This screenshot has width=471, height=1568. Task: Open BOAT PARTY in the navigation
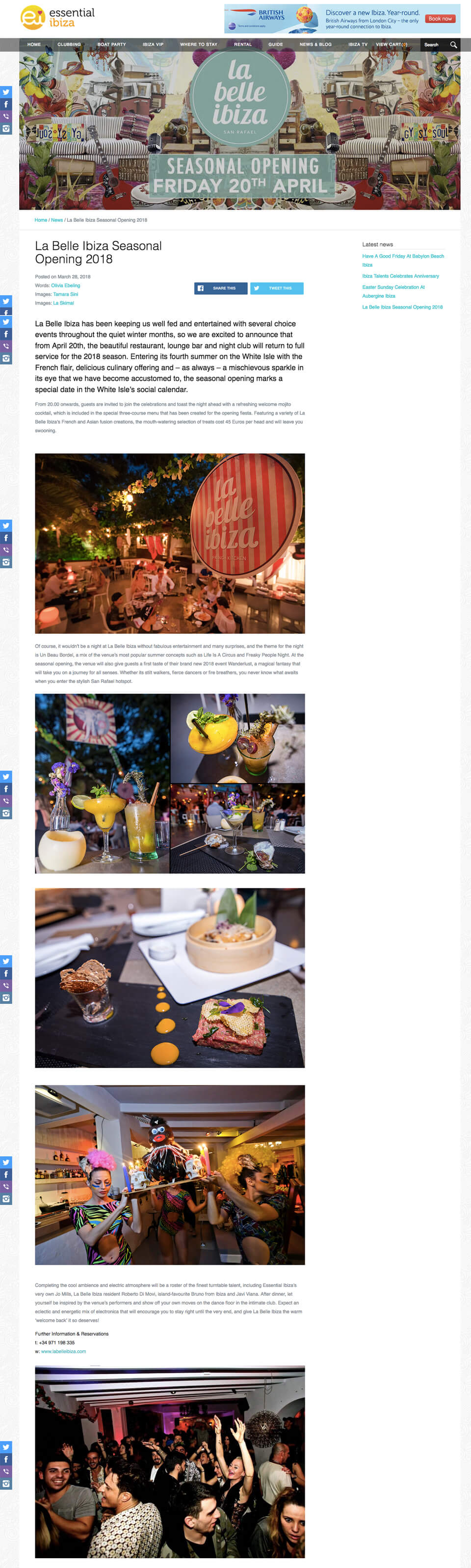(111, 45)
